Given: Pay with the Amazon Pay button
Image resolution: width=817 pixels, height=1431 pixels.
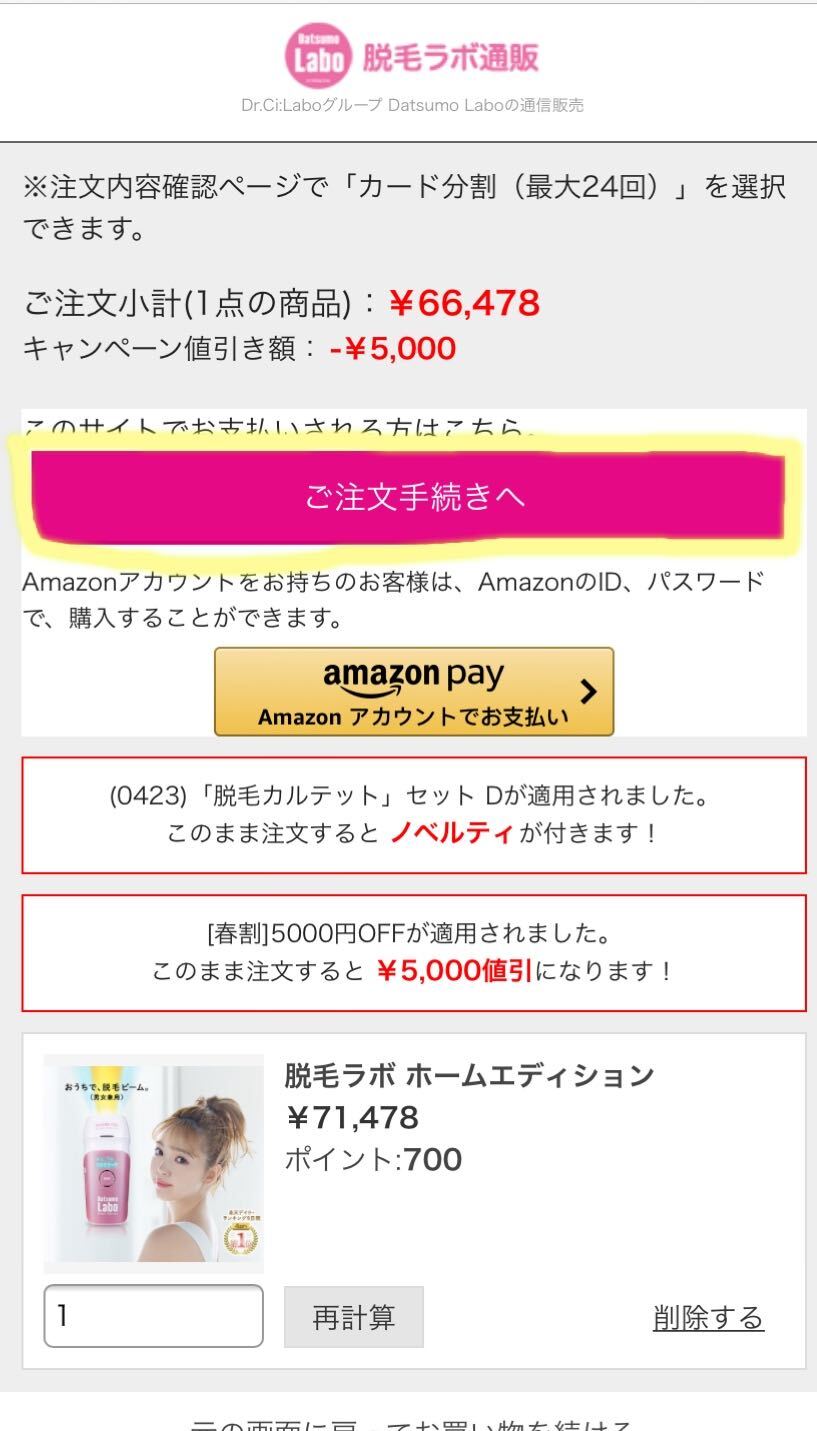Looking at the screenshot, I should click(414, 691).
